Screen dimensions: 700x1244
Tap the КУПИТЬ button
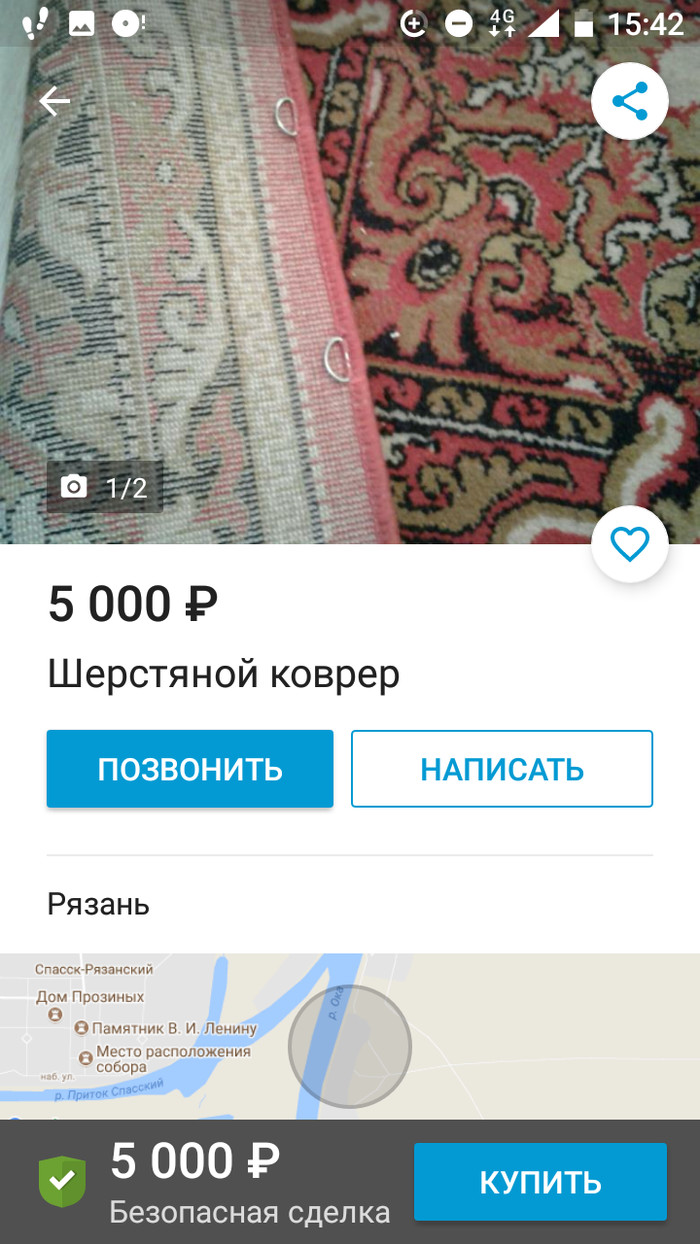[540, 1182]
